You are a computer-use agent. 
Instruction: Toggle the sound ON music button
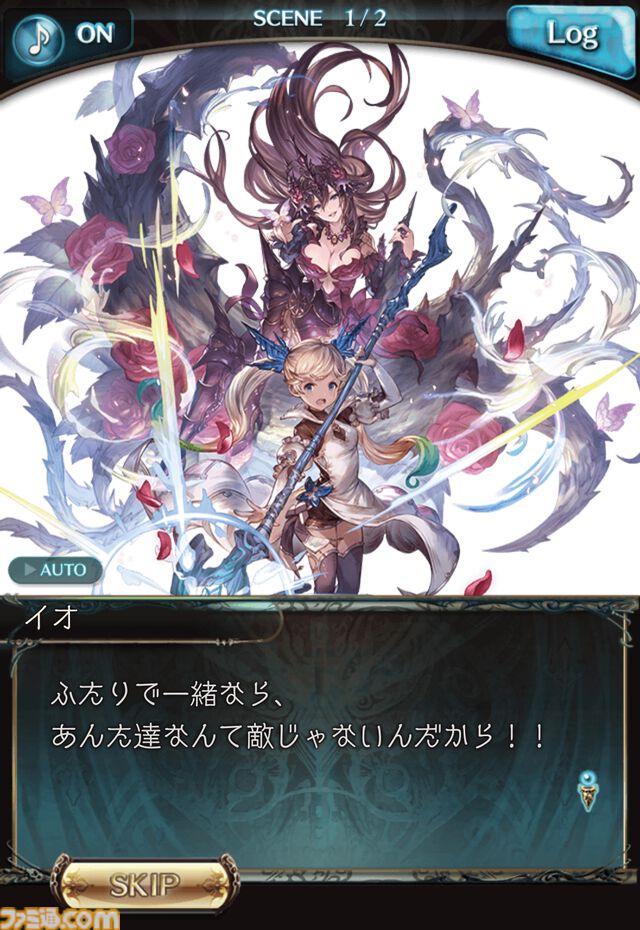[68, 34]
